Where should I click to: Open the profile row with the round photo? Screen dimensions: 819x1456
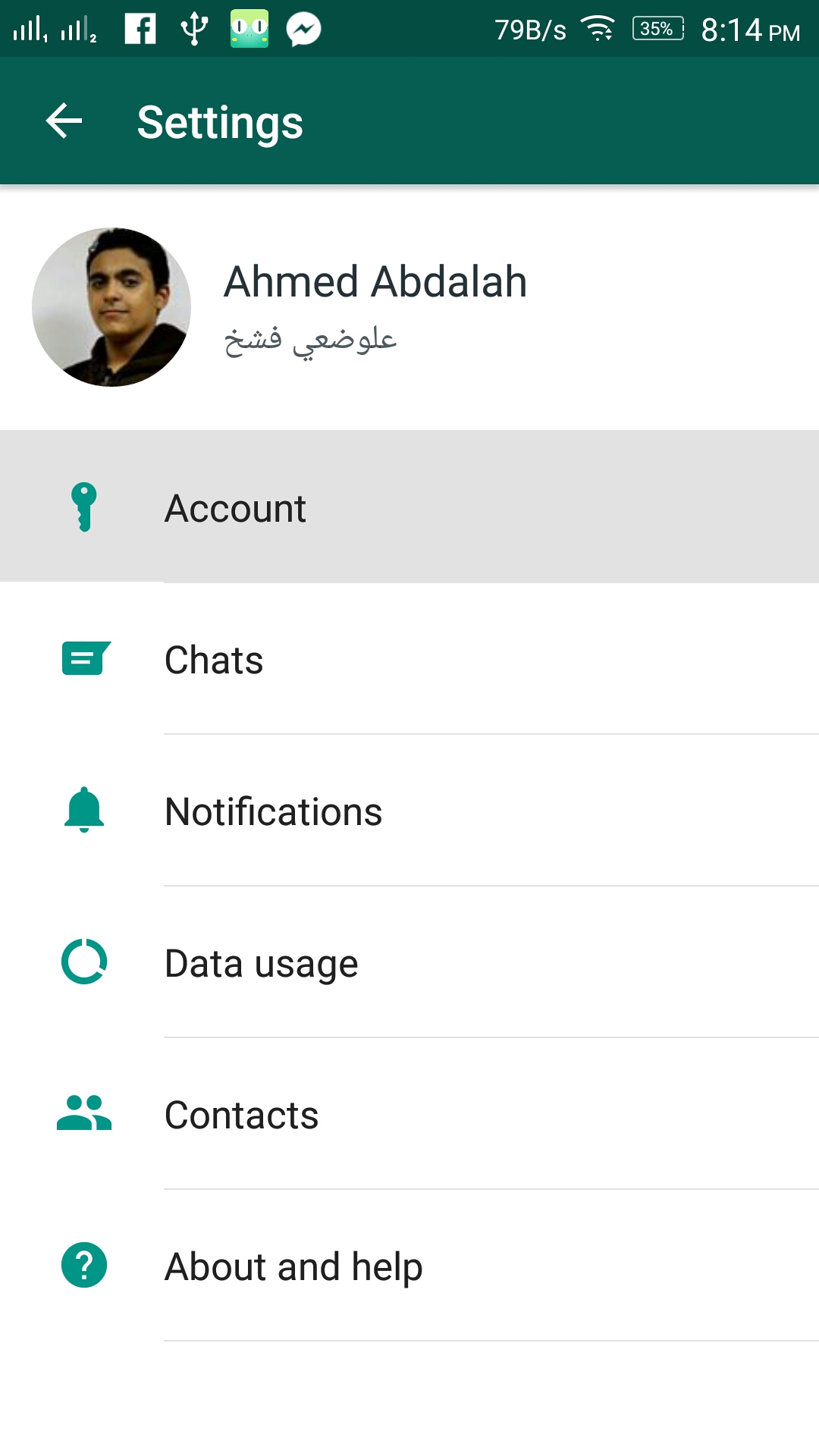[x=409, y=307]
